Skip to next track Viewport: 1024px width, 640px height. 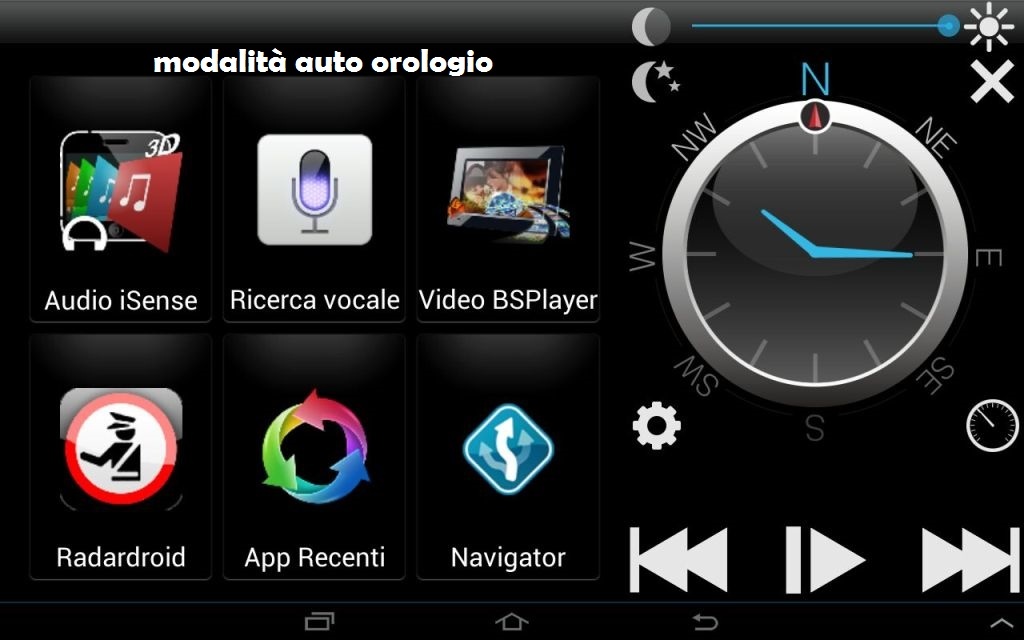tap(968, 559)
